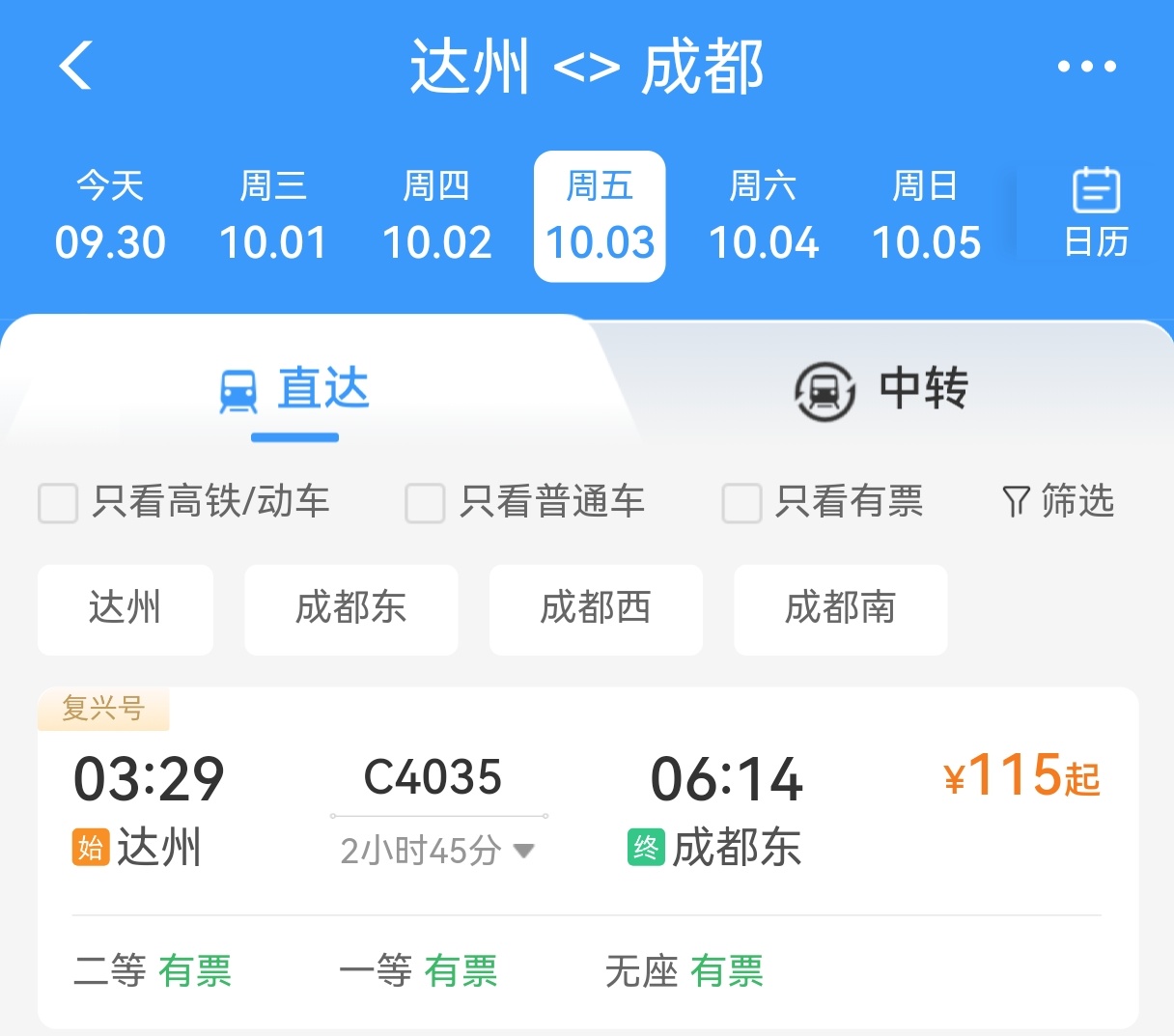Check 只看有票 filter
The image size is (1174, 1036).
tap(741, 503)
